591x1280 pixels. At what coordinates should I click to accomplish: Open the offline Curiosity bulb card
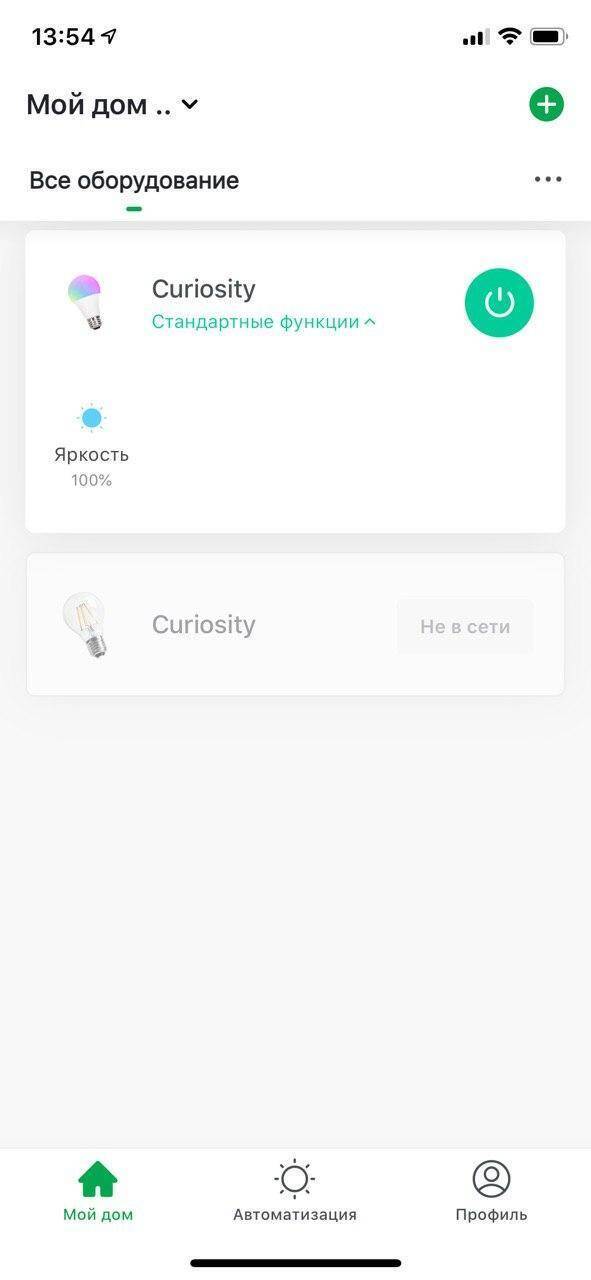pos(295,624)
